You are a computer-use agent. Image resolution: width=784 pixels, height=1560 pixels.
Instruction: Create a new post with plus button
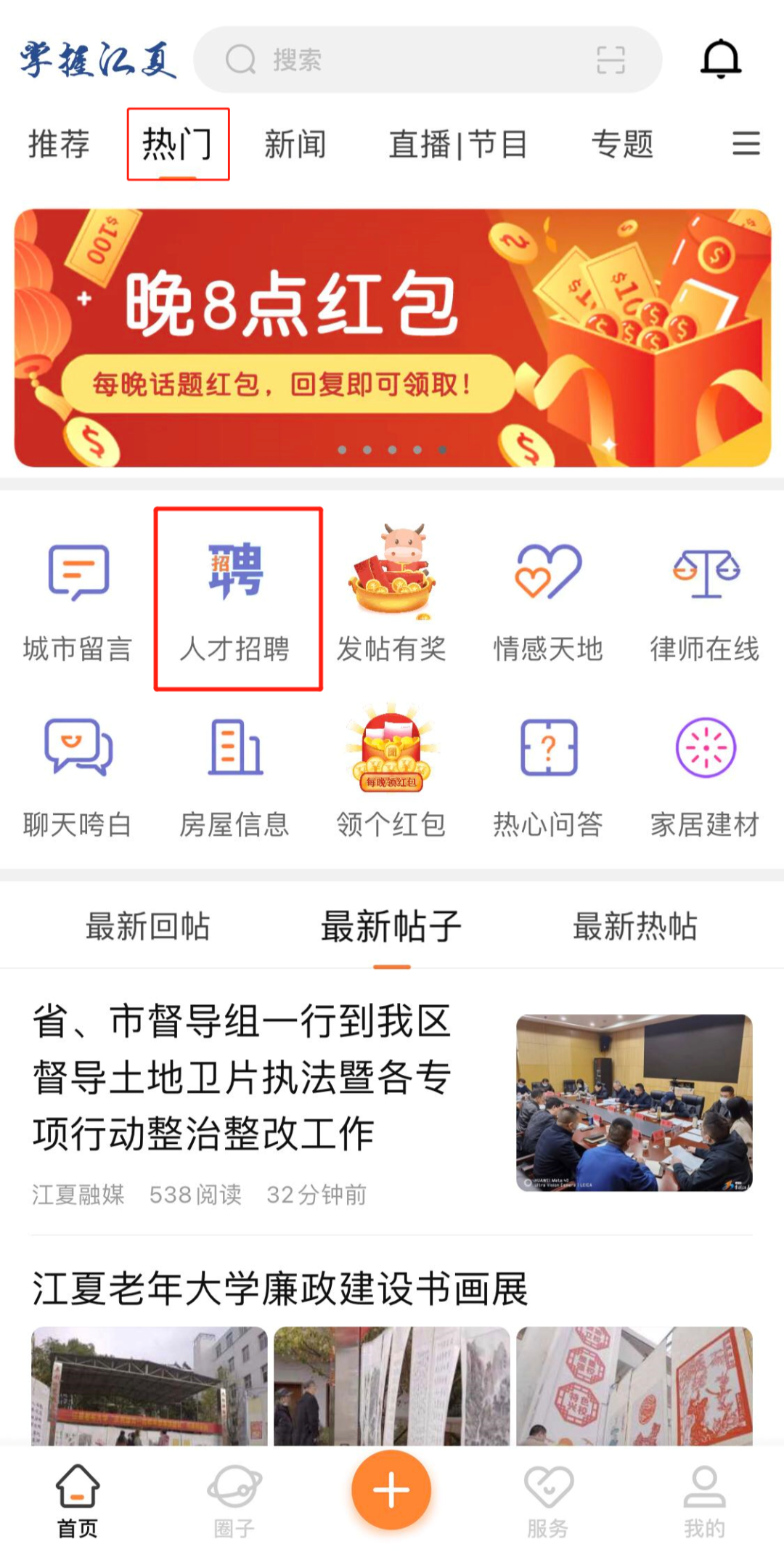[x=391, y=1490]
